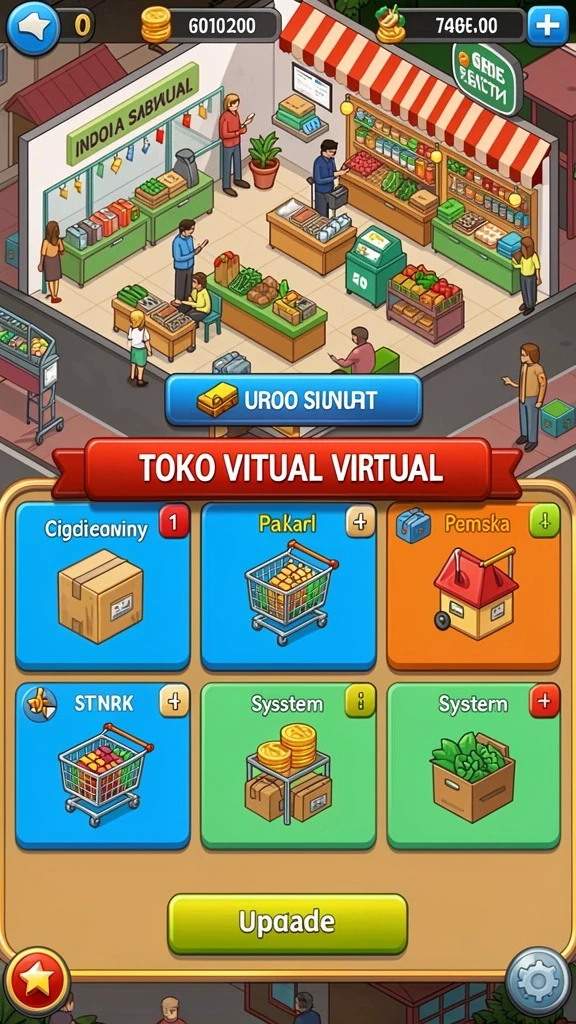Viewport: 576px width, 1024px height.
Task: Tap the blue UROO SIUNUAT button
Action: [294, 401]
